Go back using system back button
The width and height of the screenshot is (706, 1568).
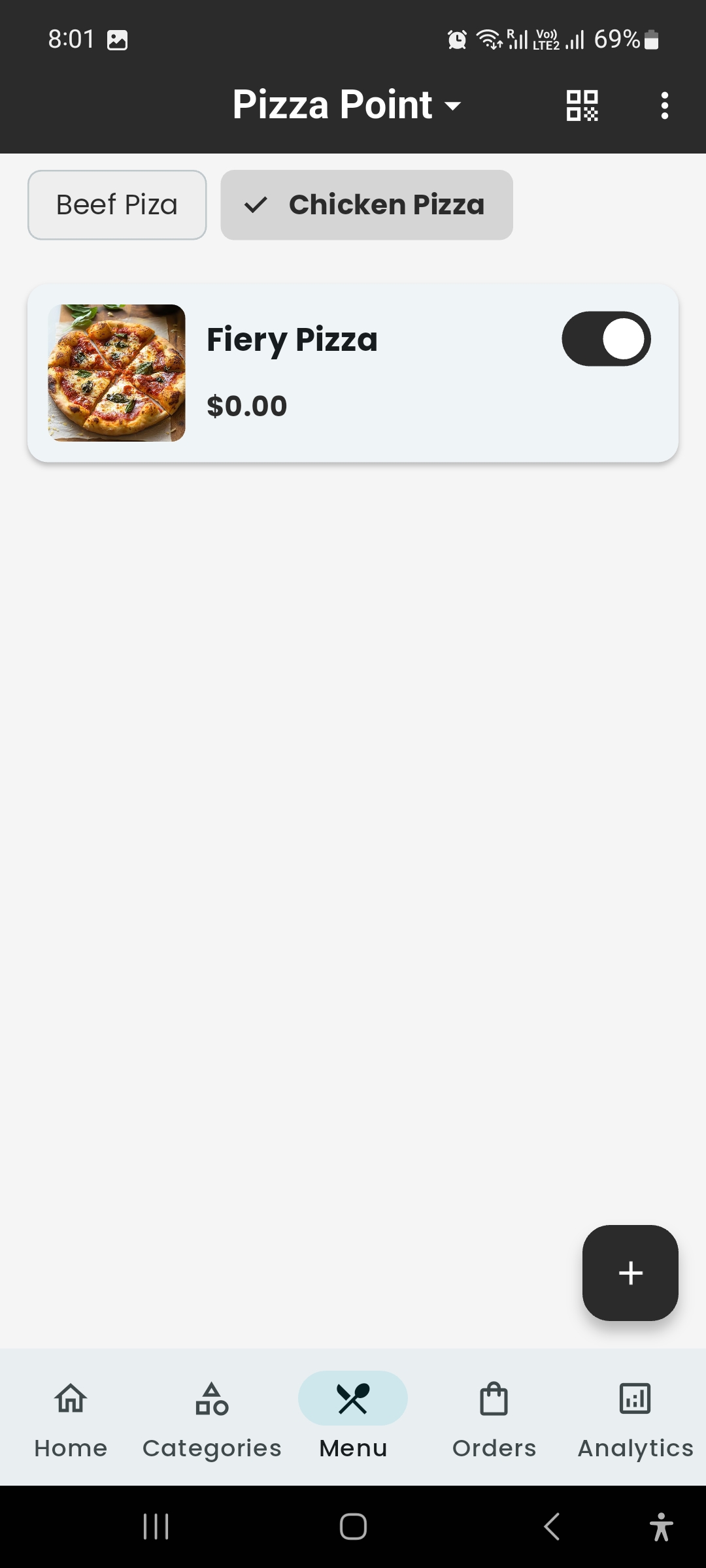(x=552, y=1527)
